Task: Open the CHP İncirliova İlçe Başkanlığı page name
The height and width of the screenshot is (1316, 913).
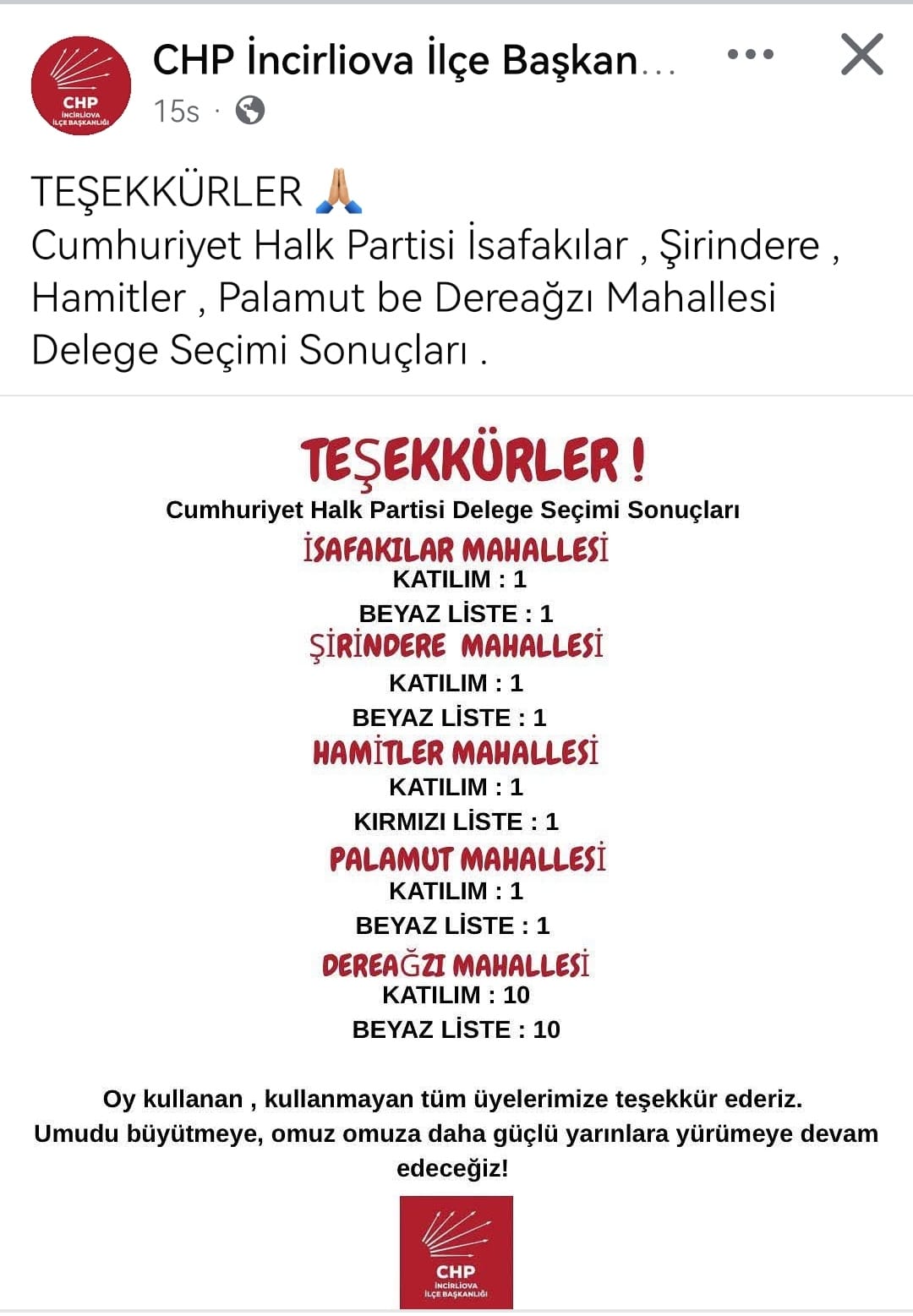Action: [413, 60]
